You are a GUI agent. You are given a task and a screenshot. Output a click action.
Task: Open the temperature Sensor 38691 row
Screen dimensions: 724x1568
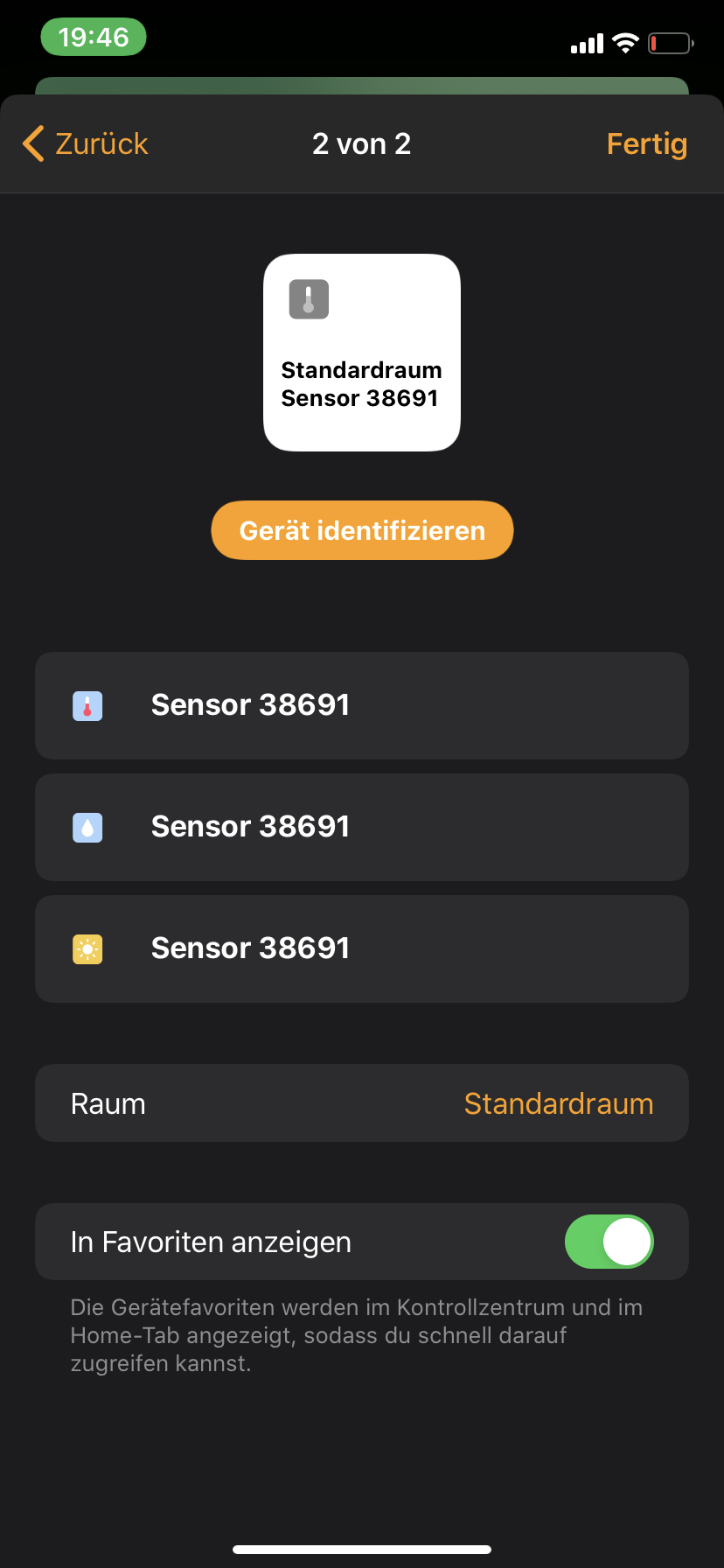(362, 705)
